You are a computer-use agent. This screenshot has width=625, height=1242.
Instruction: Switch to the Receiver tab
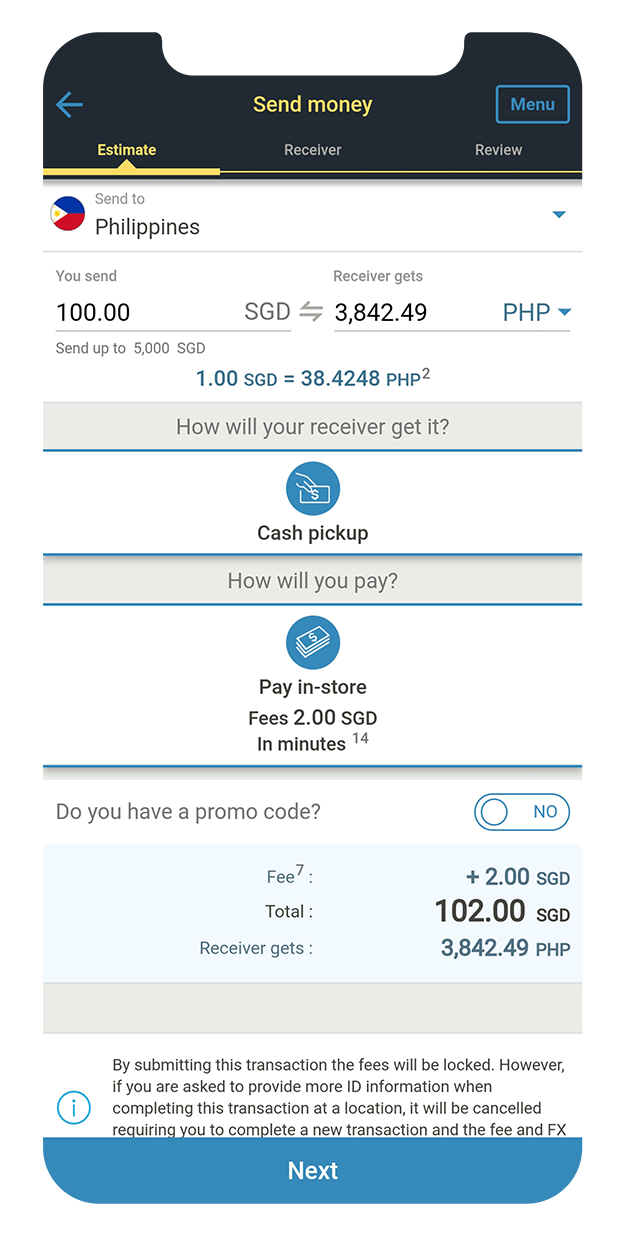tap(312, 150)
